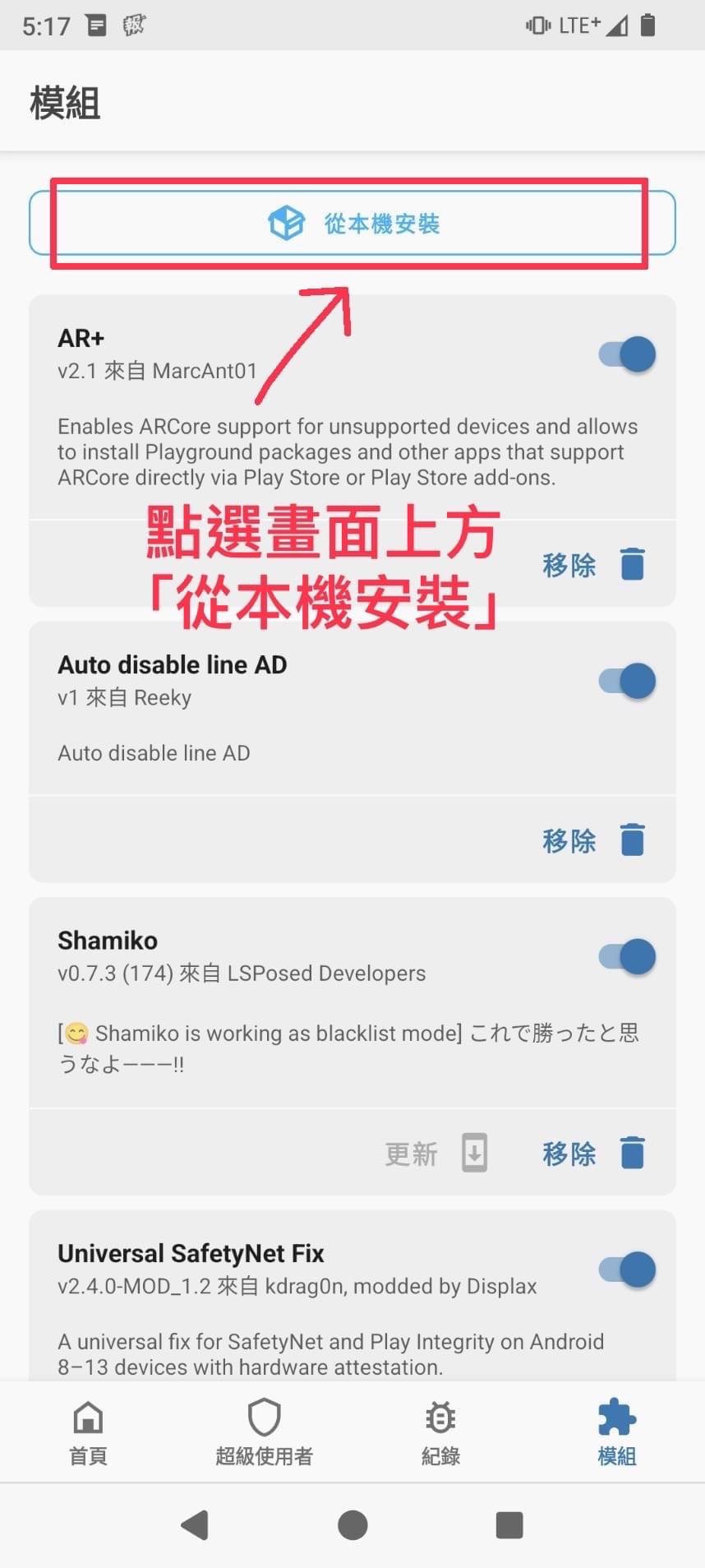
Task: Tap 更新 to update Shamiko
Action: coord(435,1153)
